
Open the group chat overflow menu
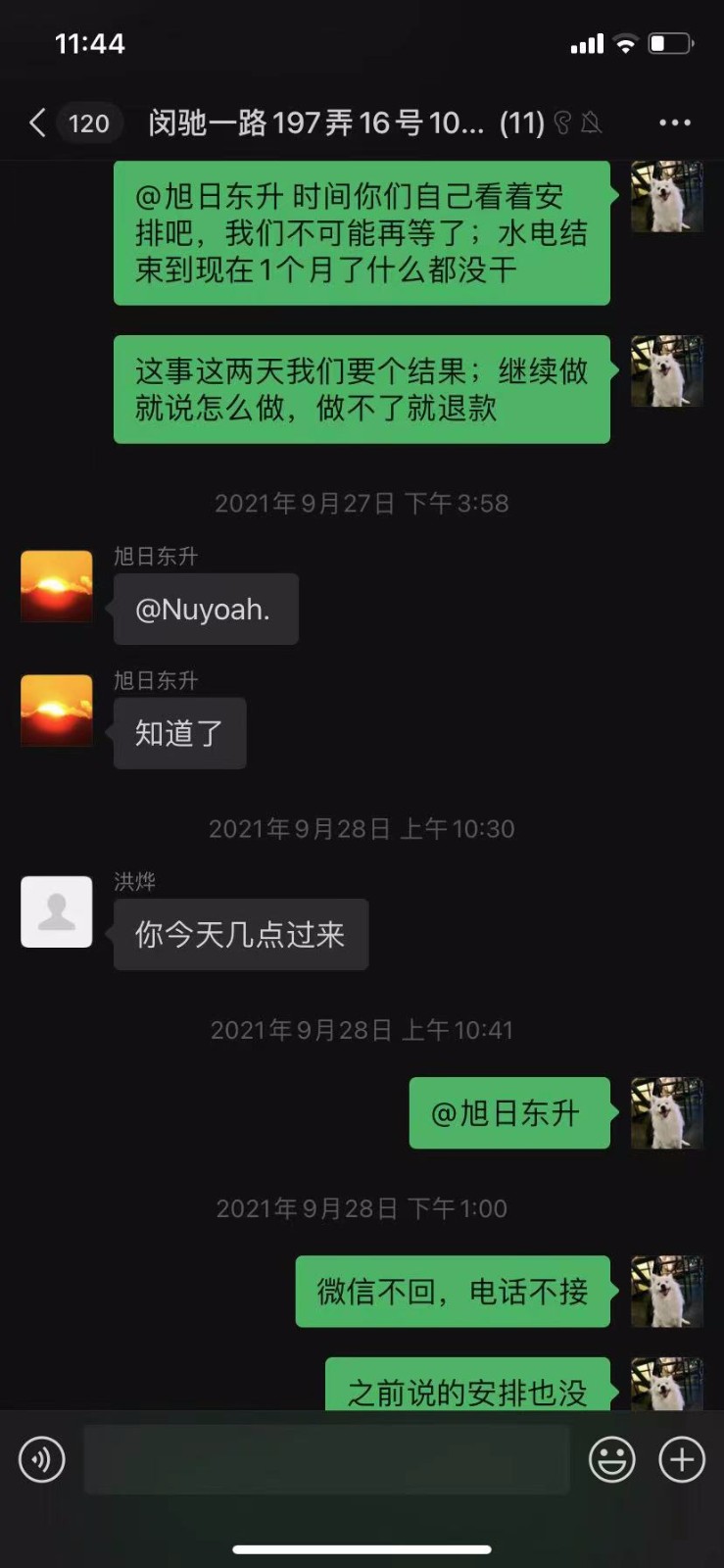coord(674,122)
